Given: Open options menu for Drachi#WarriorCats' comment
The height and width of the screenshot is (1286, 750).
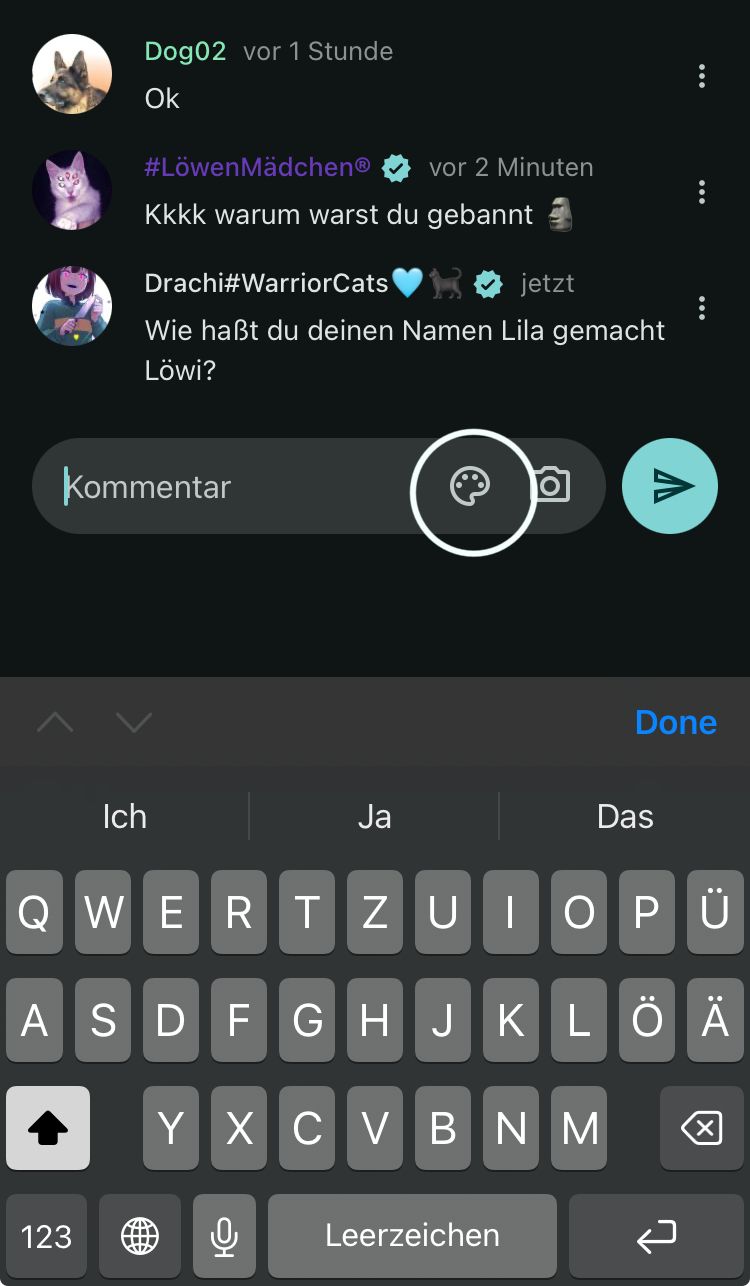Looking at the screenshot, I should [702, 308].
